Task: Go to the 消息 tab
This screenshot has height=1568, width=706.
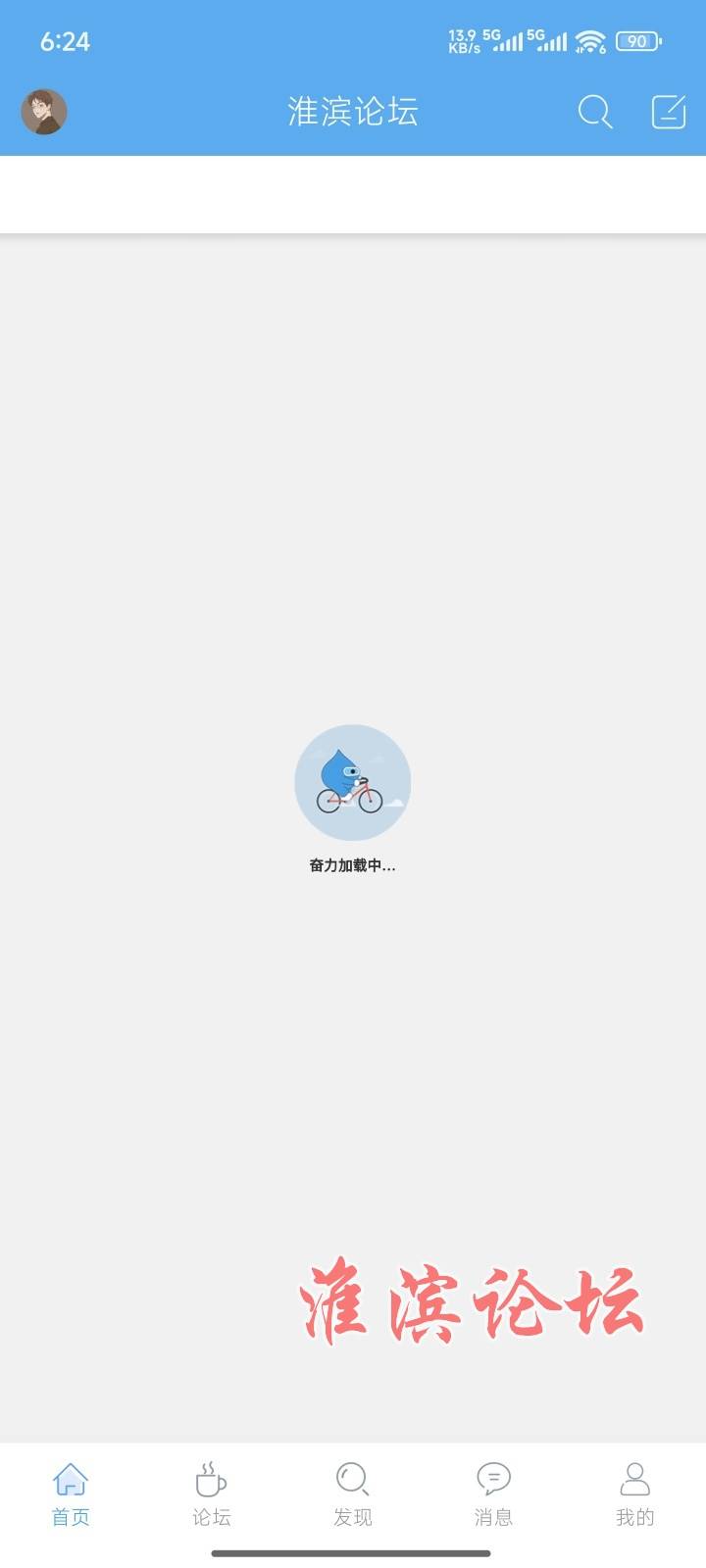Action: (x=493, y=1494)
